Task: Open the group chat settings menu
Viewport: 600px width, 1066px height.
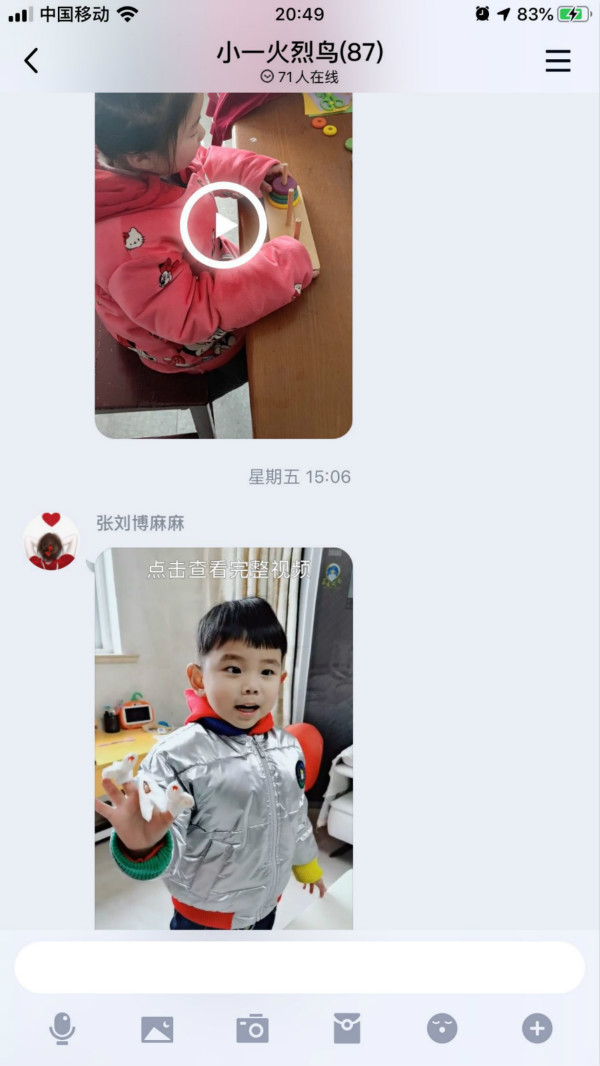Action: (557, 61)
